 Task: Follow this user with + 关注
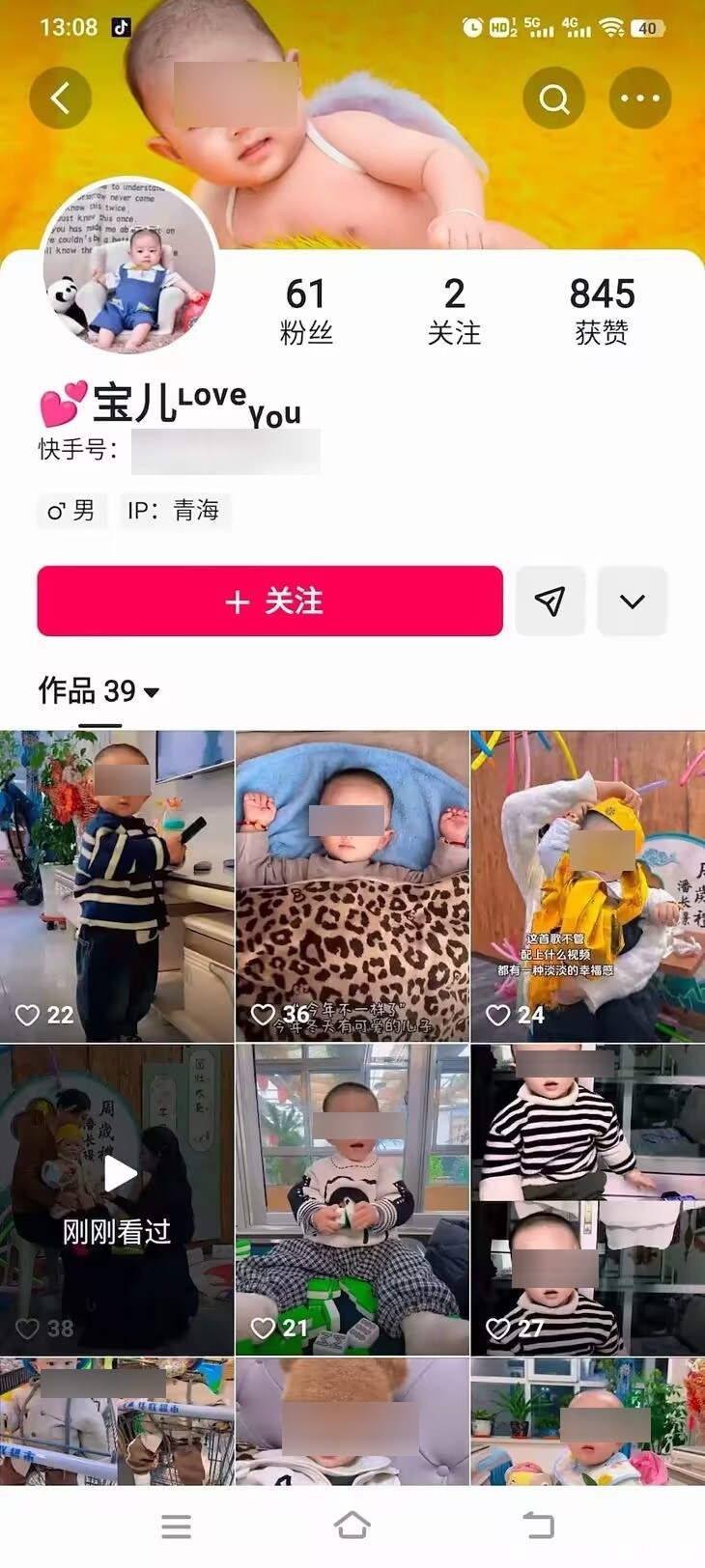[x=270, y=602]
